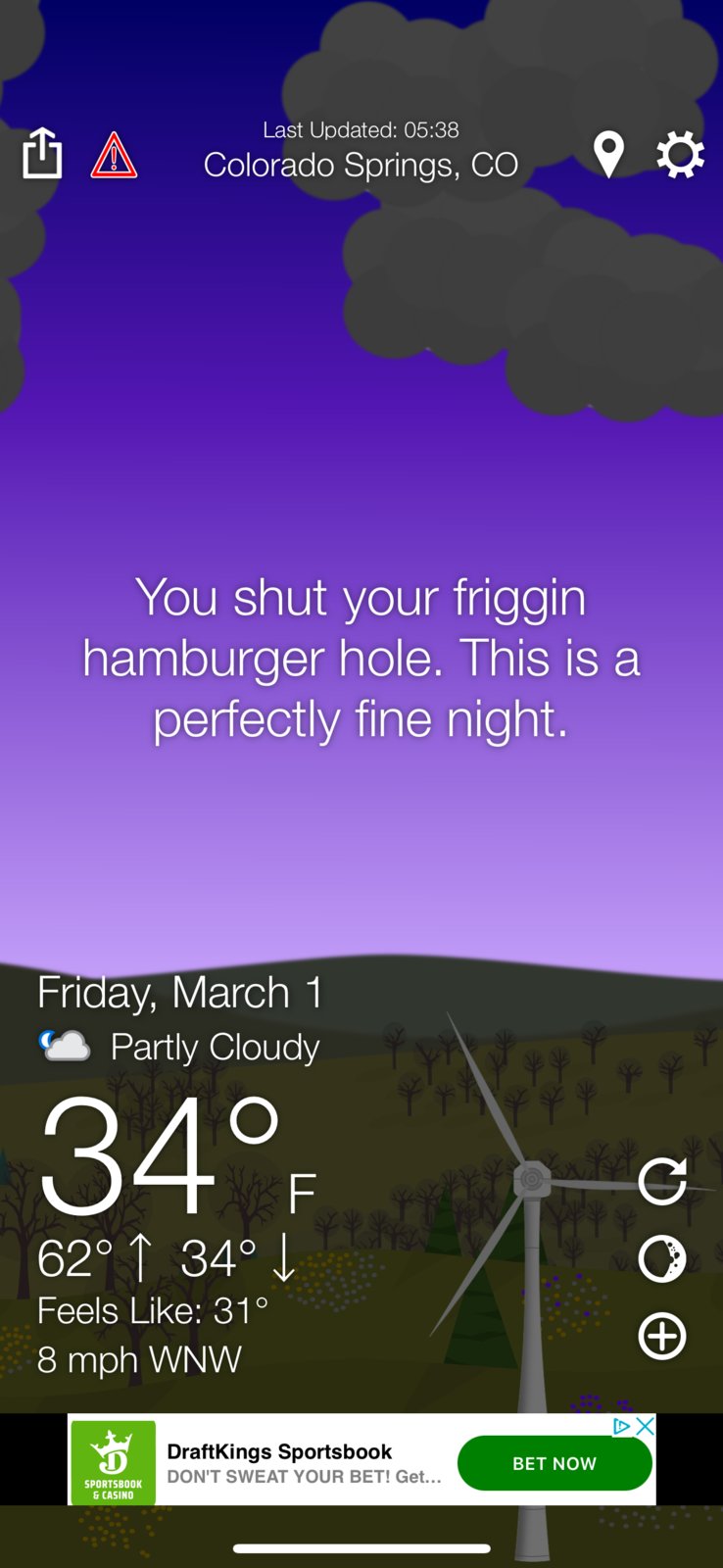Open the AdChoices info icon
The height and width of the screenshot is (1568, 723).
(x=621, y=1426)
